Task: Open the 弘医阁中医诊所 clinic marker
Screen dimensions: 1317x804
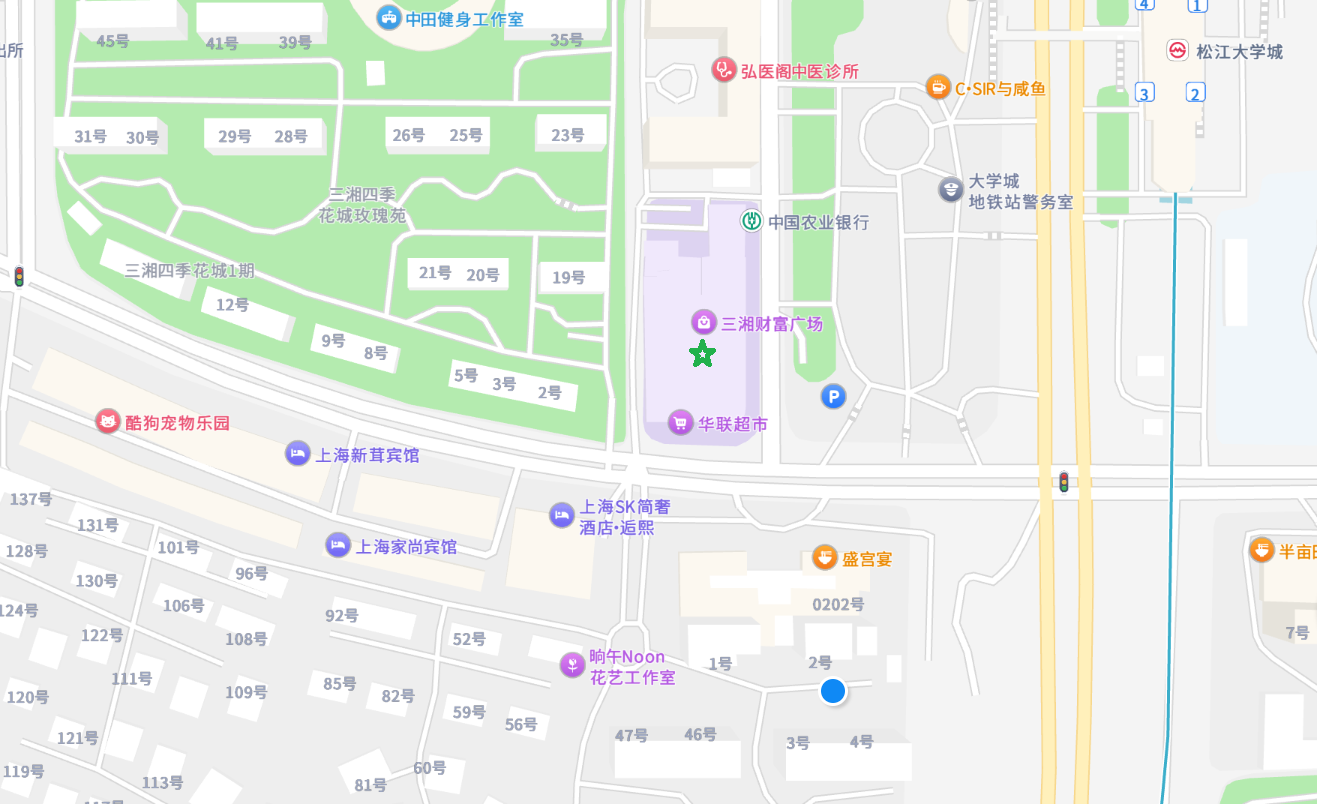Action: 722,70
